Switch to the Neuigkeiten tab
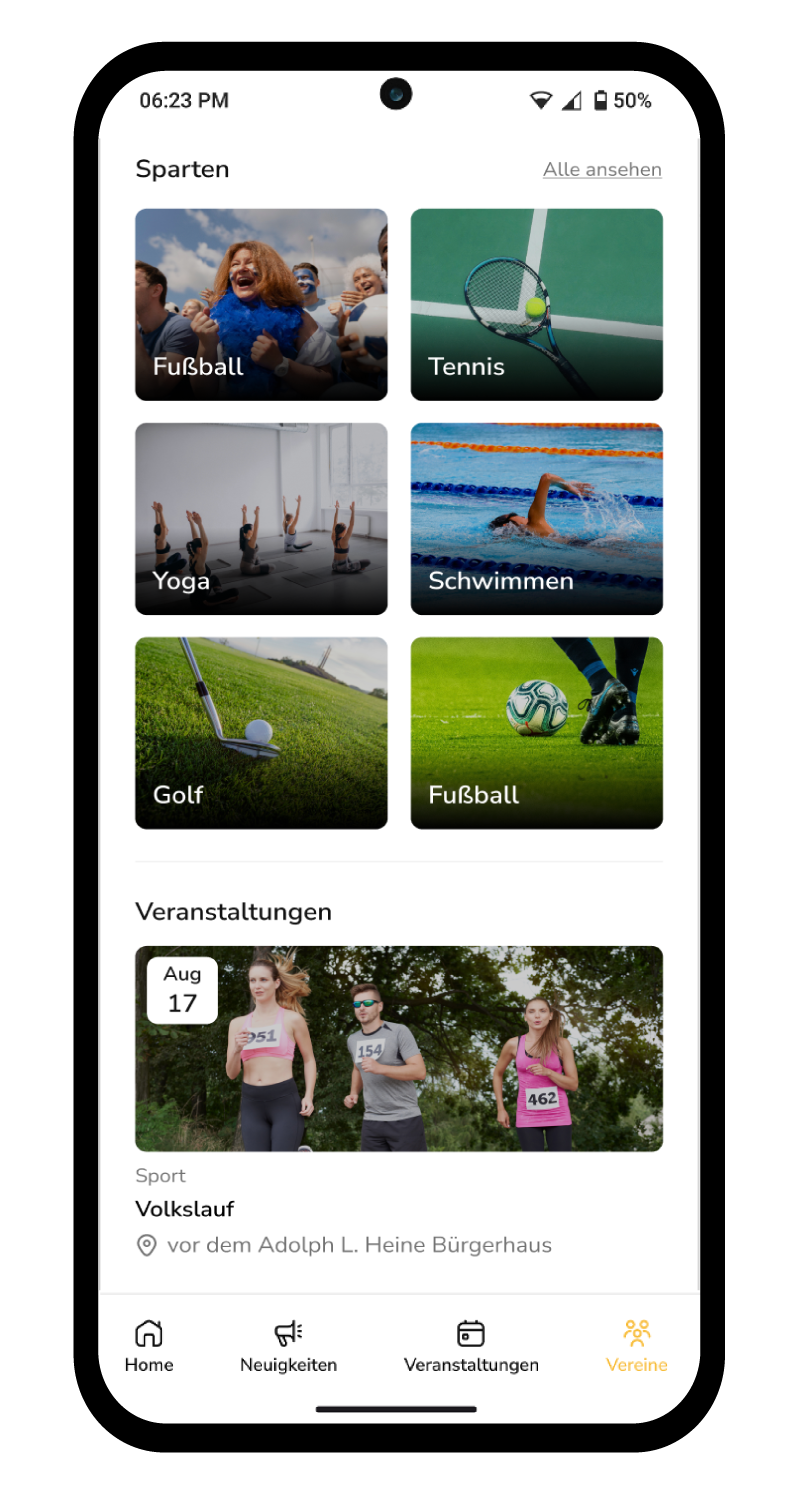800x1486 pixels. (288, 1346)
